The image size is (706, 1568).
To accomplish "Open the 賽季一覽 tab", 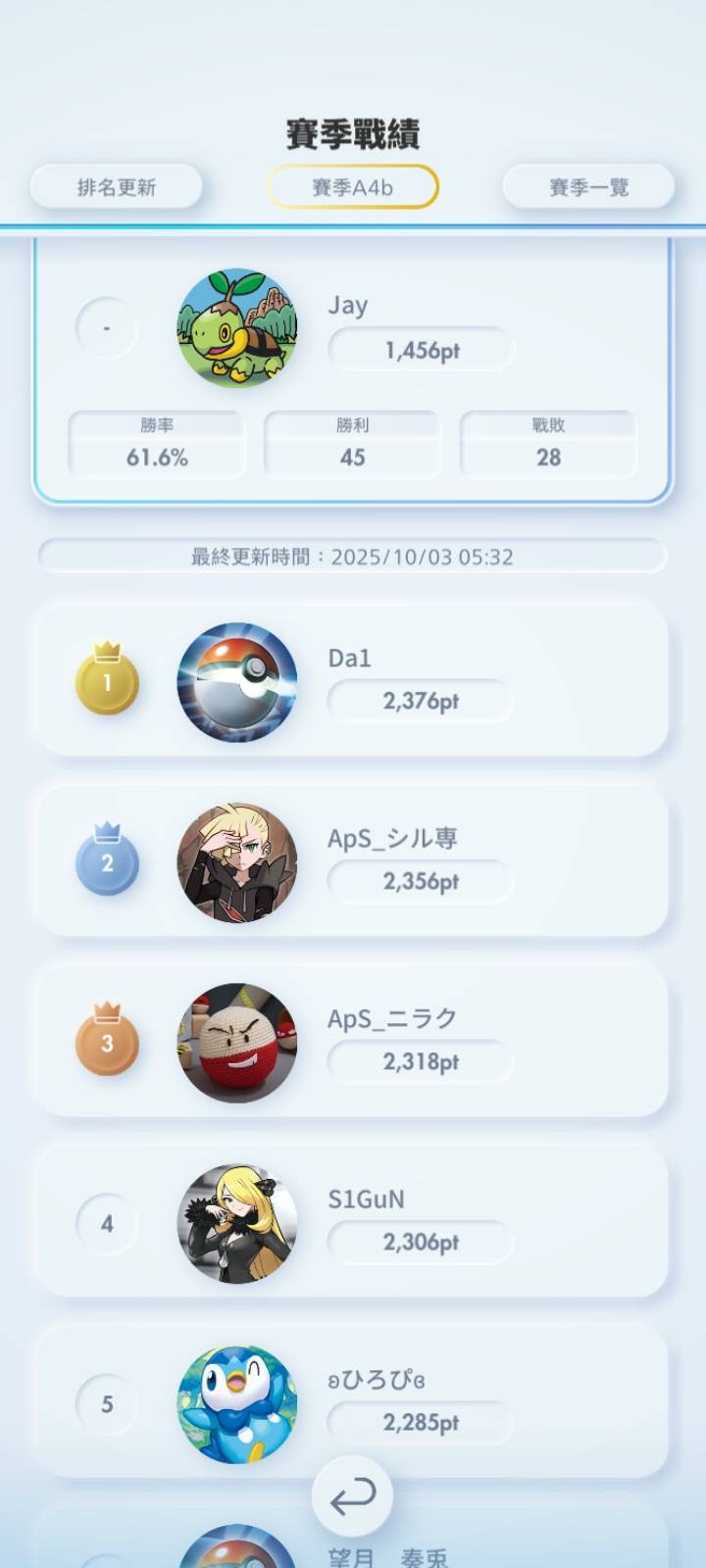I will pyautogui.click(x=588, y=187).
